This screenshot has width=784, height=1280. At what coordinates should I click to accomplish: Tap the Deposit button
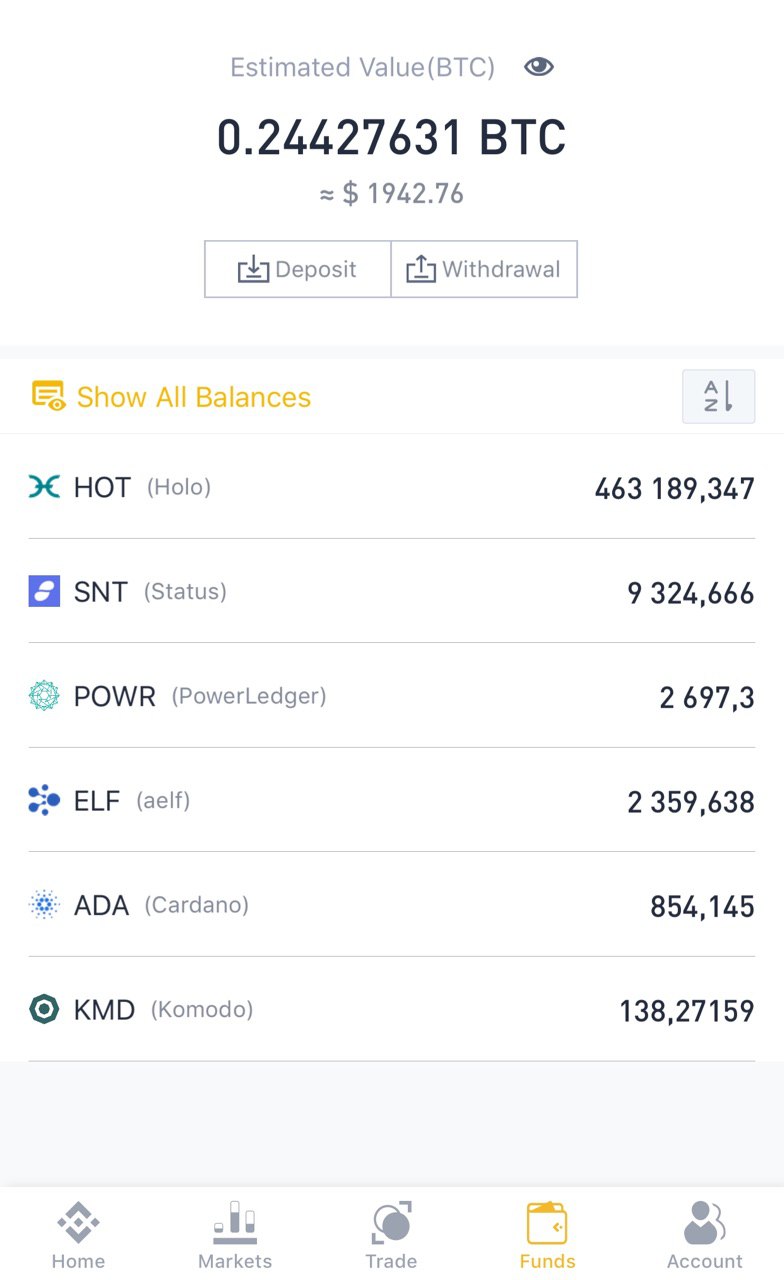(x=298, y=269)
